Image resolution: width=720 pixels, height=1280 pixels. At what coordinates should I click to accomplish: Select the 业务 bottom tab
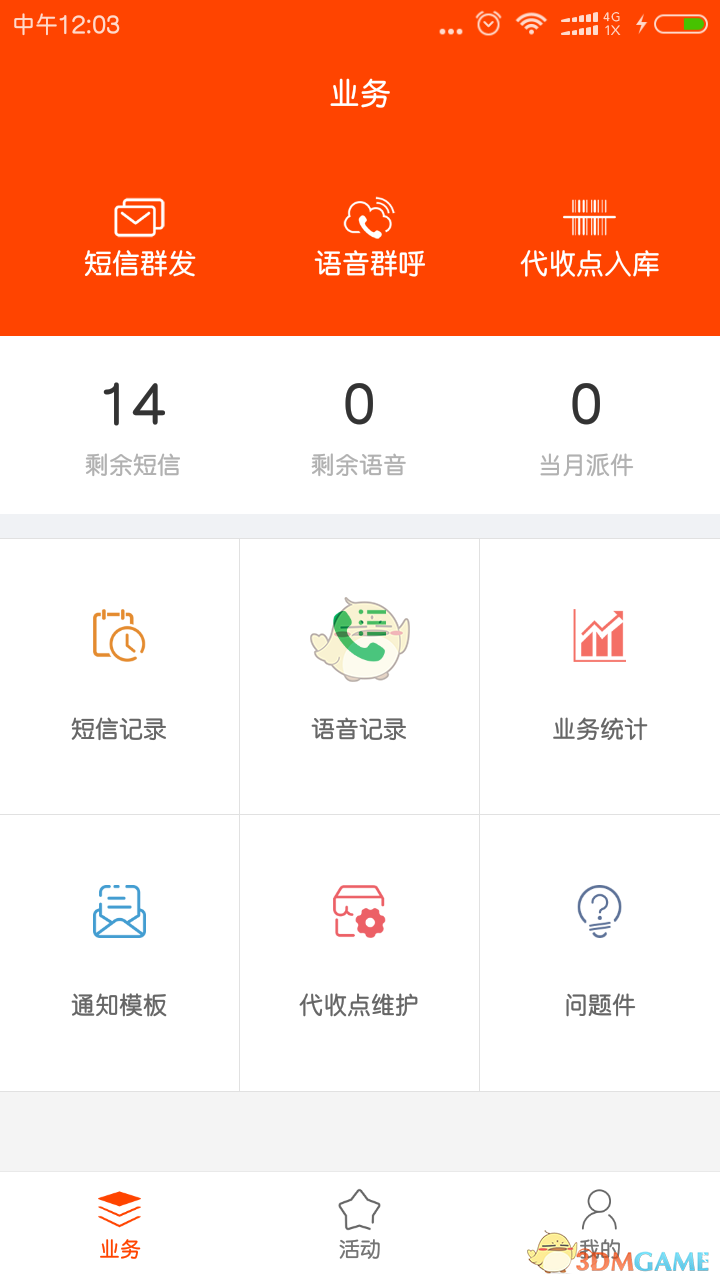click(120, 1225)
